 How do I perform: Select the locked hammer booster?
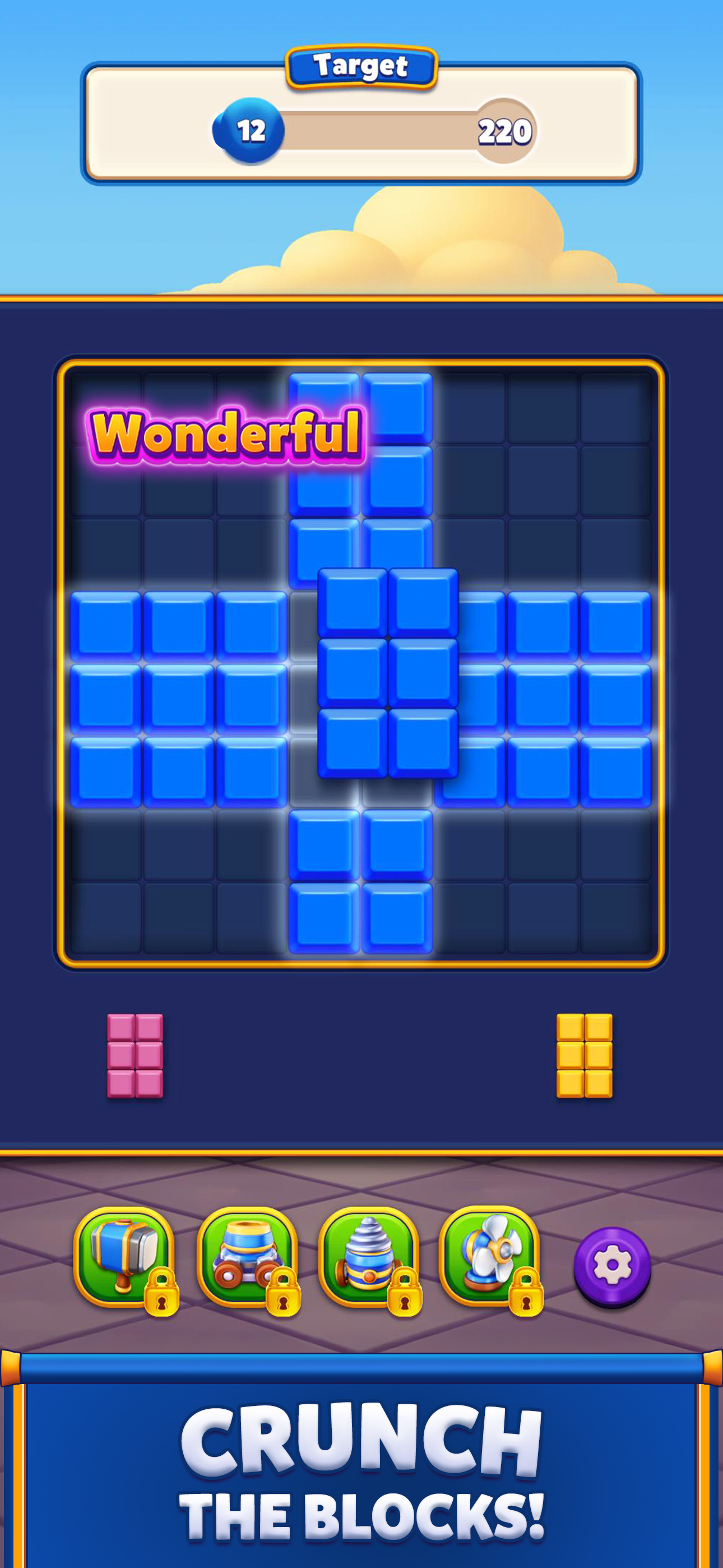[x=124, y=1257]
